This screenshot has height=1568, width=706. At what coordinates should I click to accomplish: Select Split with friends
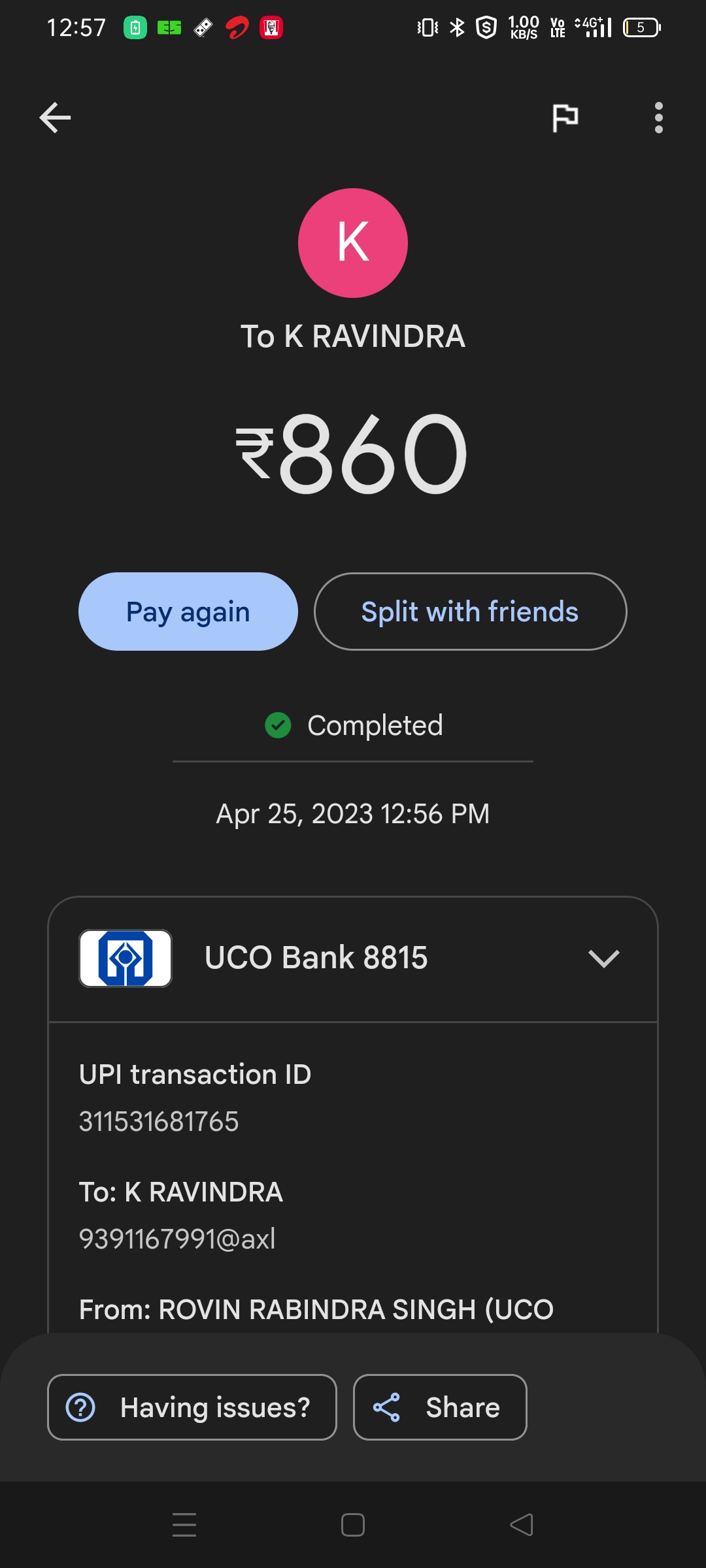[470, 612]
